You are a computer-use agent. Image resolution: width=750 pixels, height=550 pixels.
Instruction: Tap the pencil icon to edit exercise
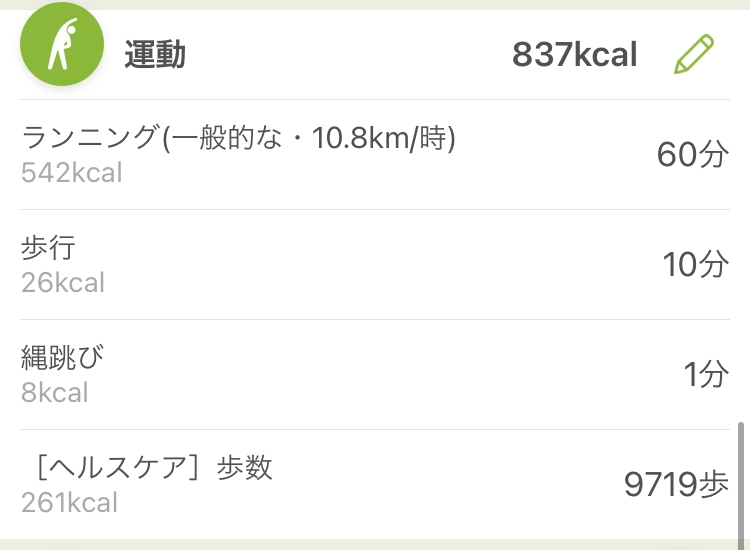click(x=694, y=55)
